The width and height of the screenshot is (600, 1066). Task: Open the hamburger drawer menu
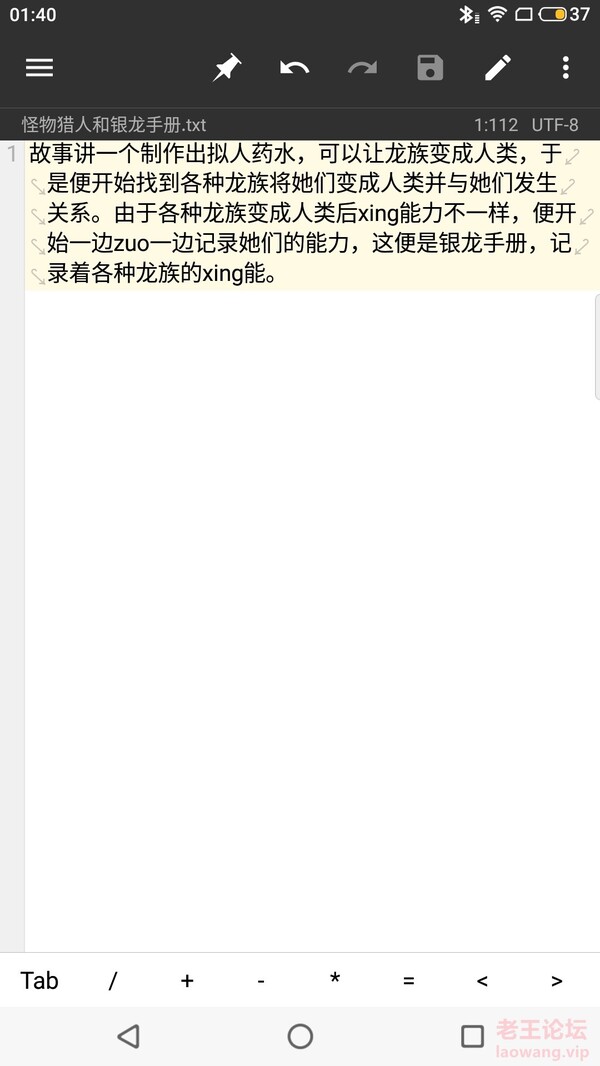click(39, 68)
